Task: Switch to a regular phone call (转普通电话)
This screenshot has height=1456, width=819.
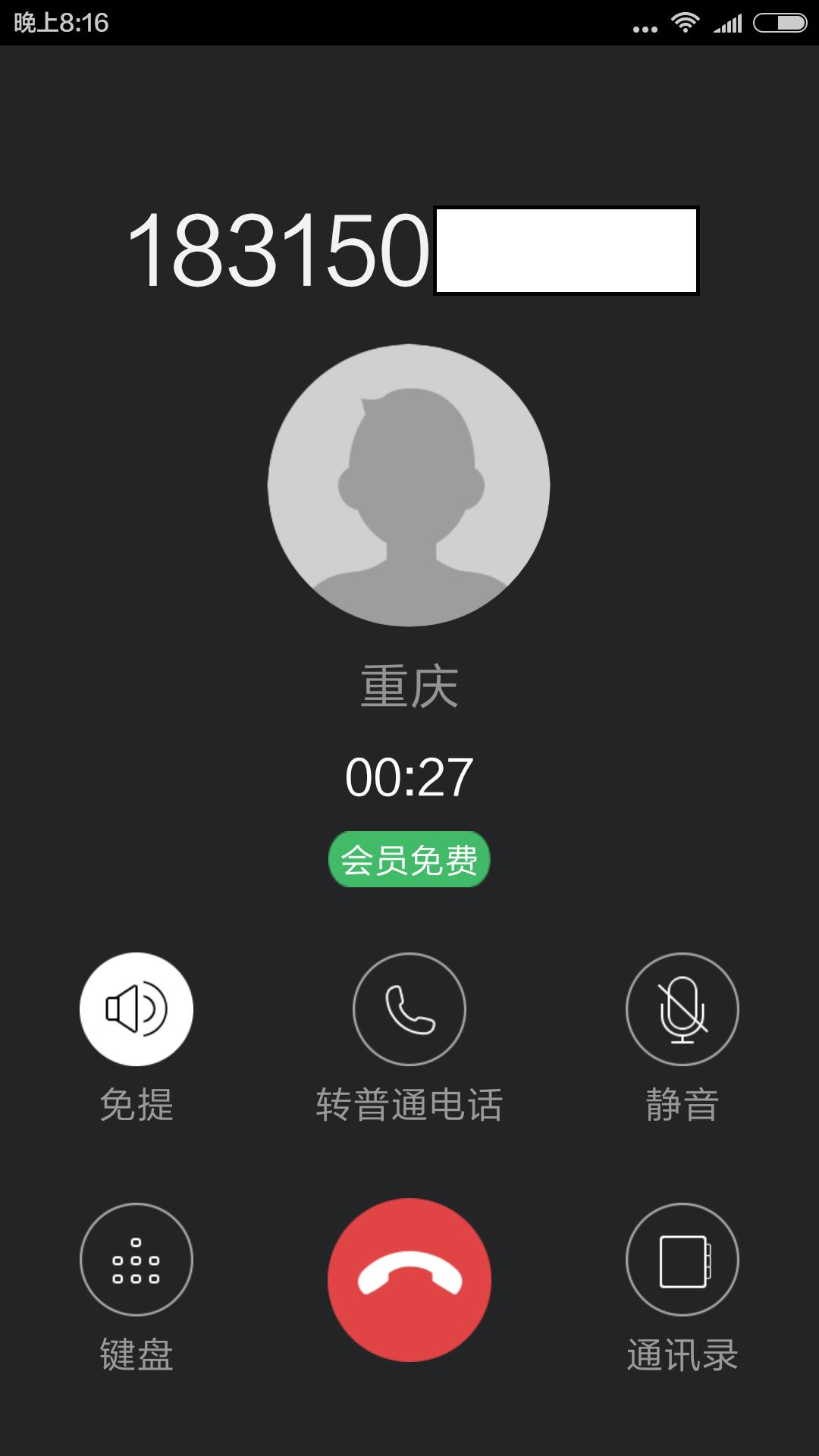Action: pos(409,1009)
